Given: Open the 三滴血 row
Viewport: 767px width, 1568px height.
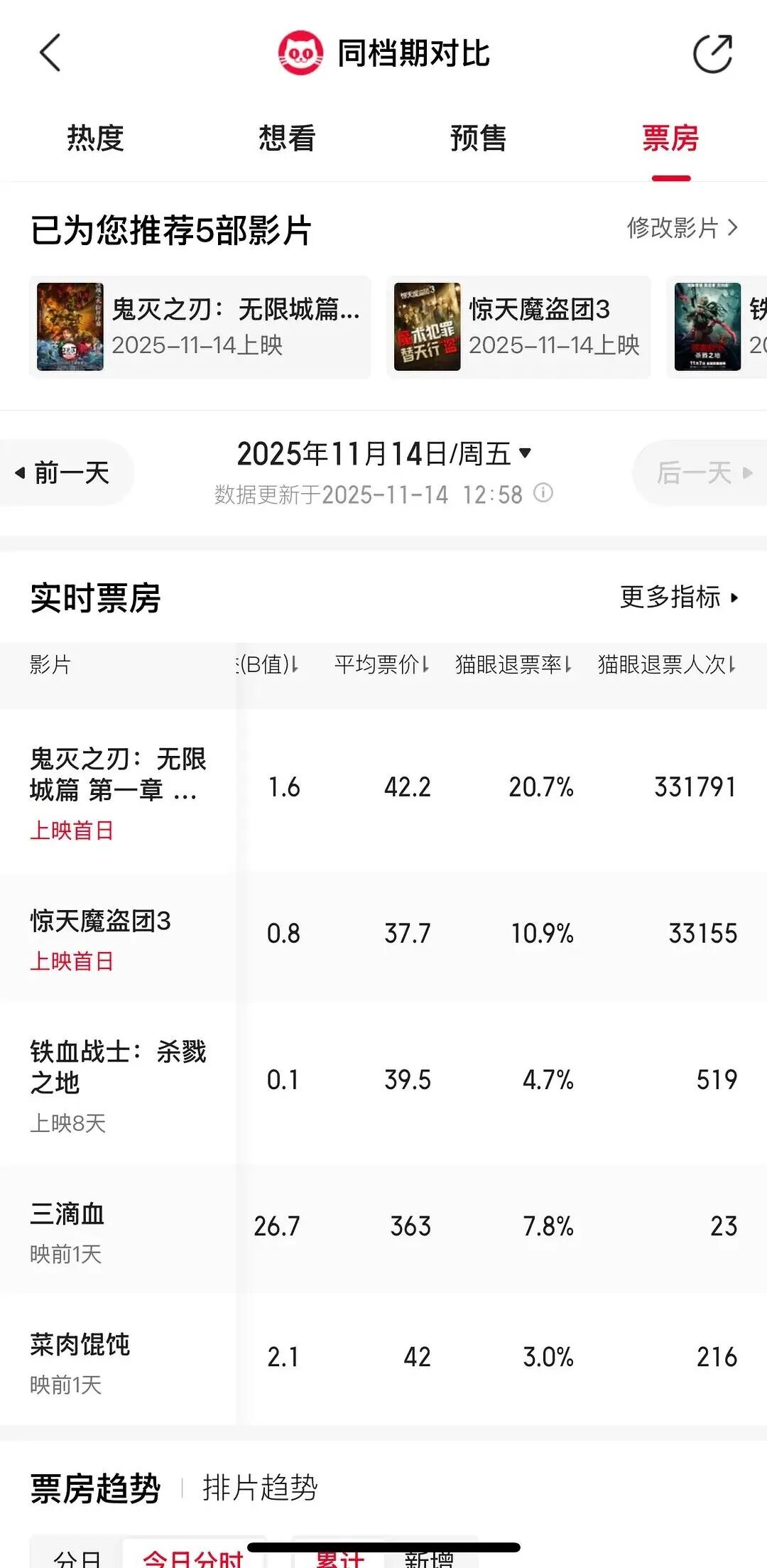Looking at the screenshot, I should coord(383,1228).
